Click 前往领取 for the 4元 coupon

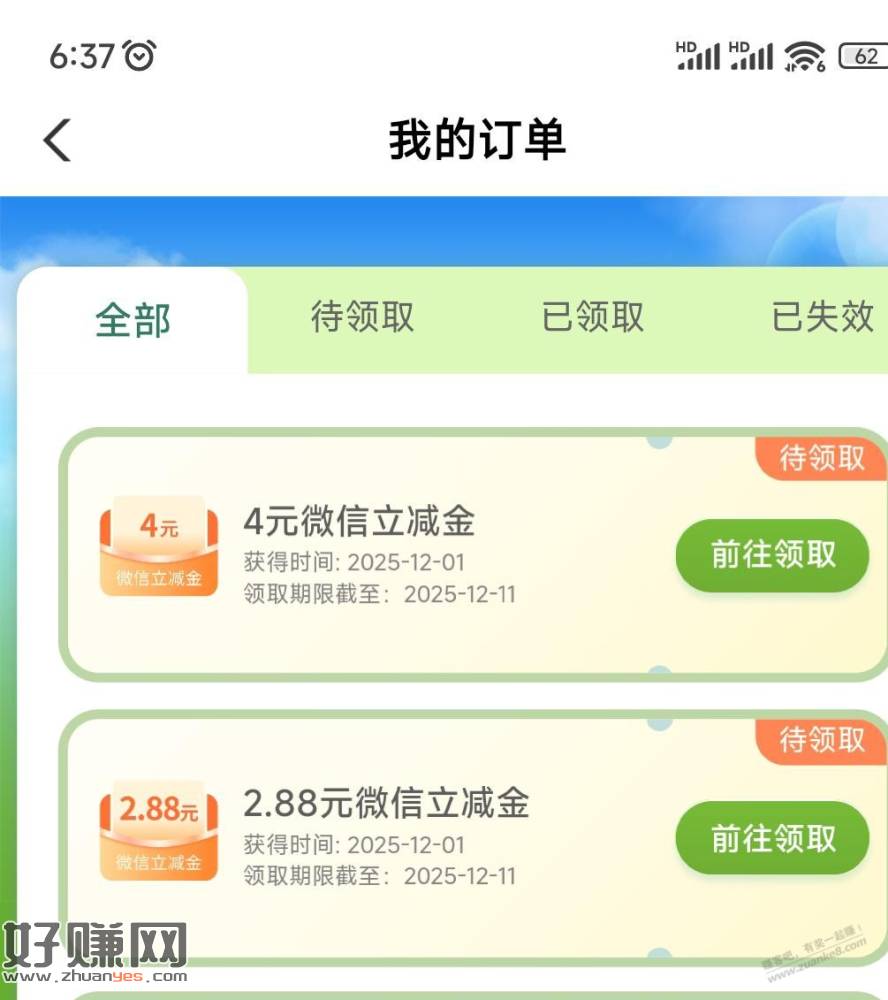(x=772, y=555)
